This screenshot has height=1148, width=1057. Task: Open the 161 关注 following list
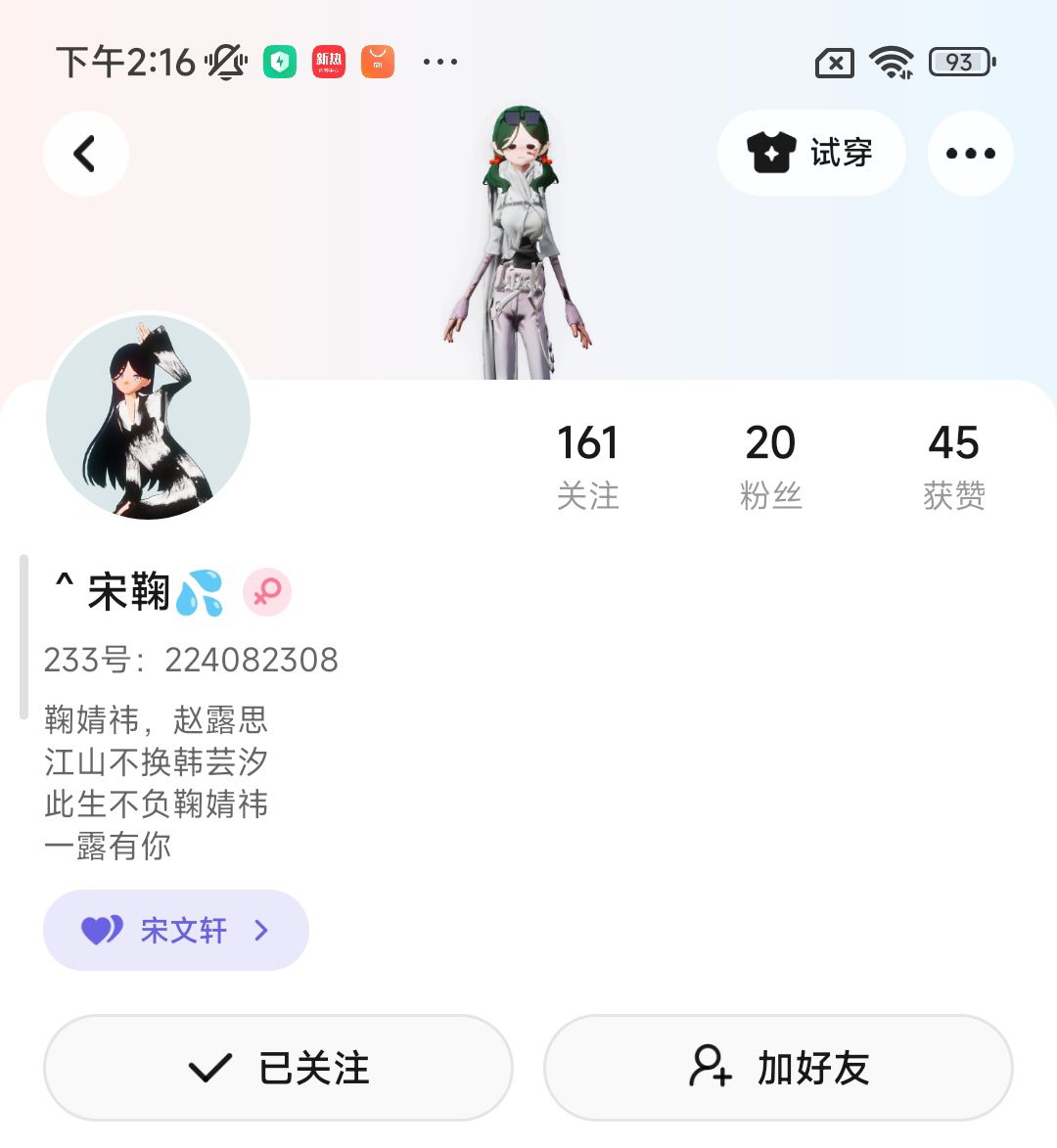pyautogui.click(x=587, y=466)
